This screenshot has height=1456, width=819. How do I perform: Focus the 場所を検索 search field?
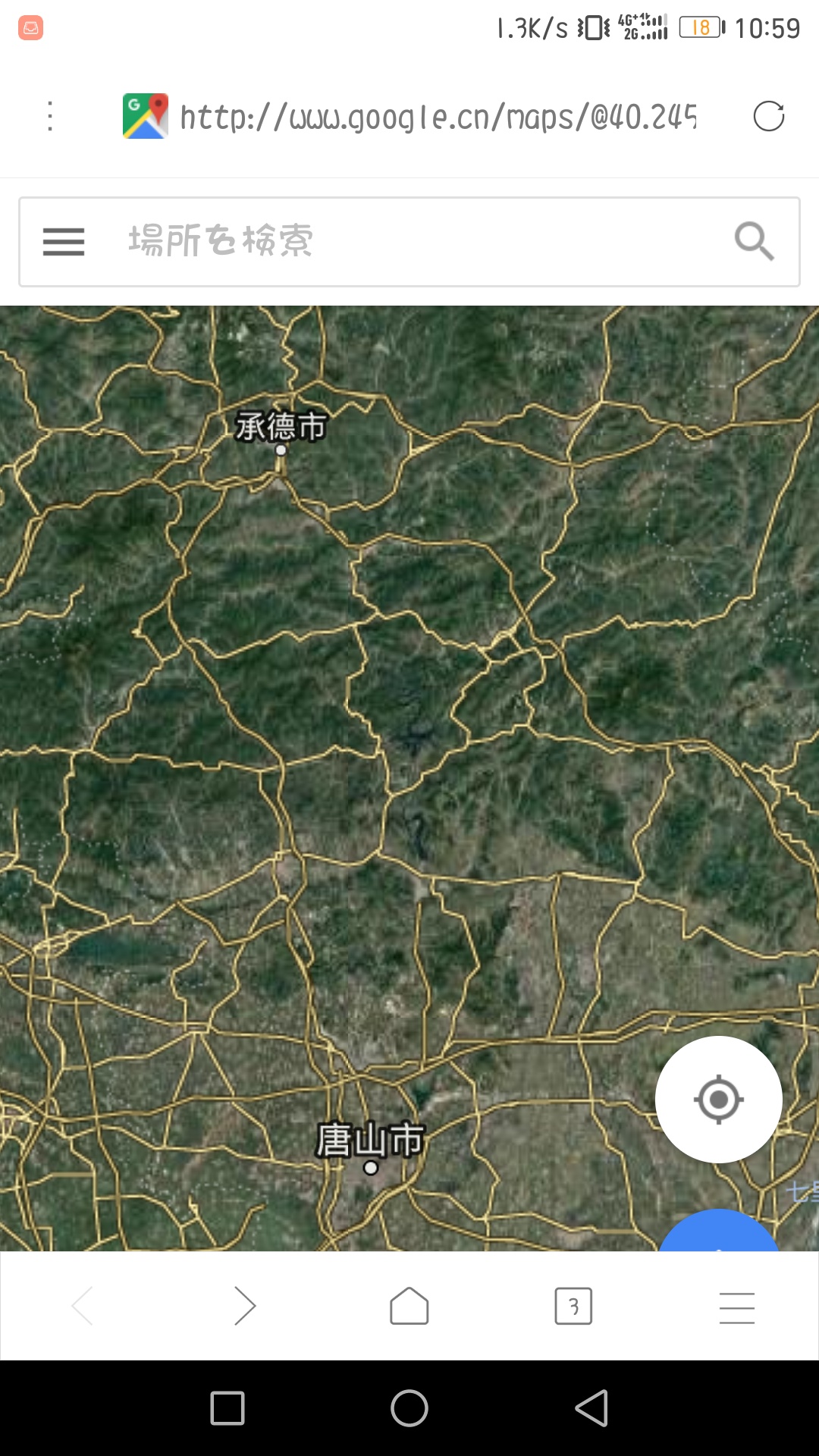click(409, 242)
